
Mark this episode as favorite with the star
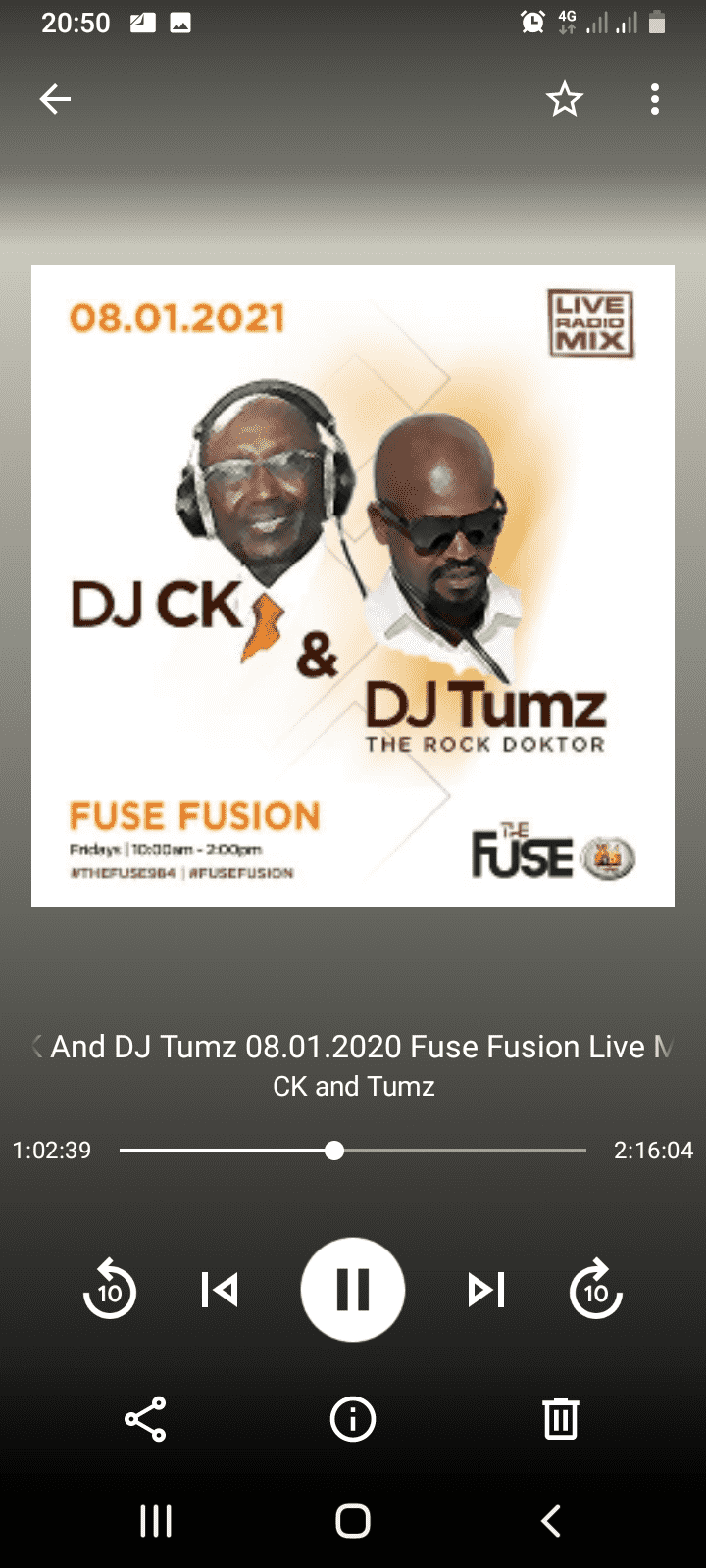(565, 99)
